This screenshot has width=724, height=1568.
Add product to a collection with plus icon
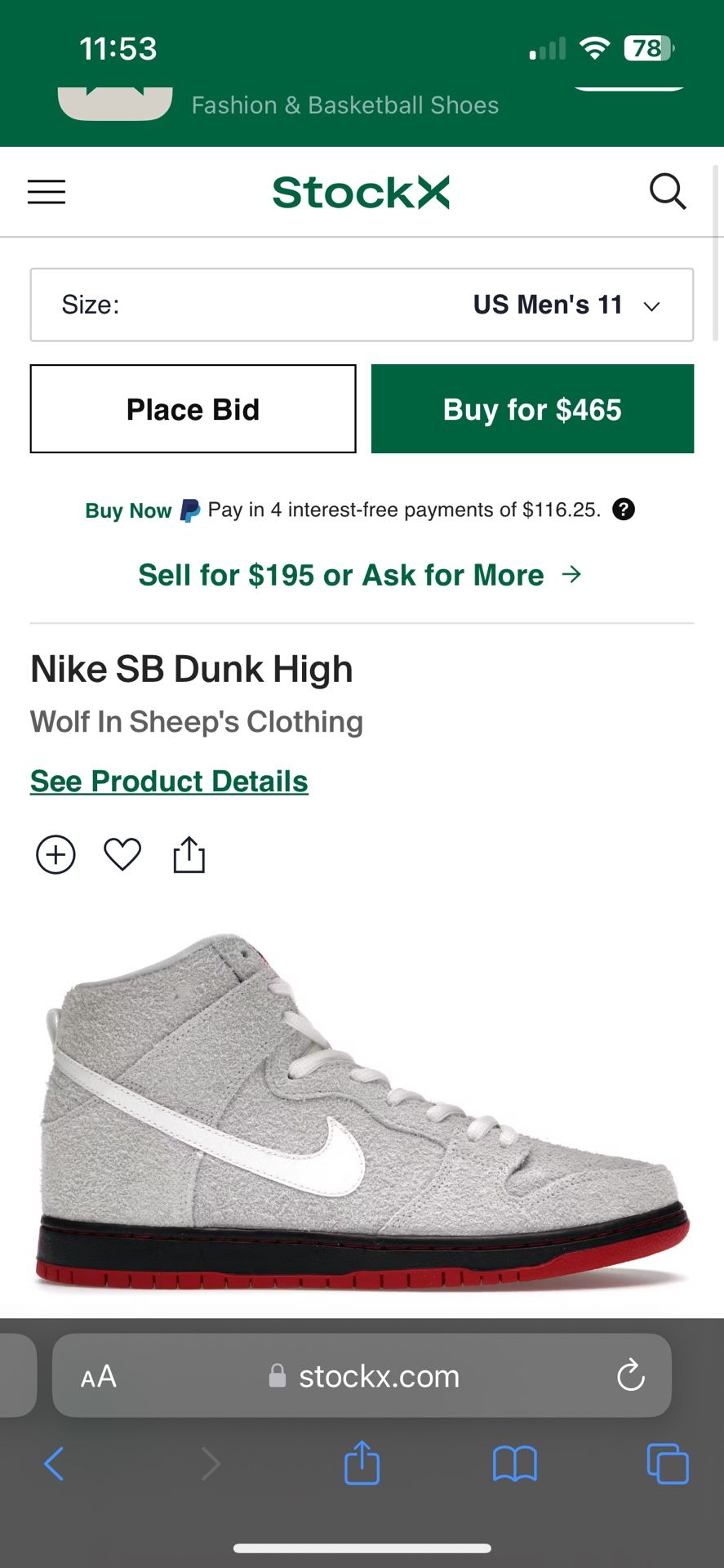55,854
